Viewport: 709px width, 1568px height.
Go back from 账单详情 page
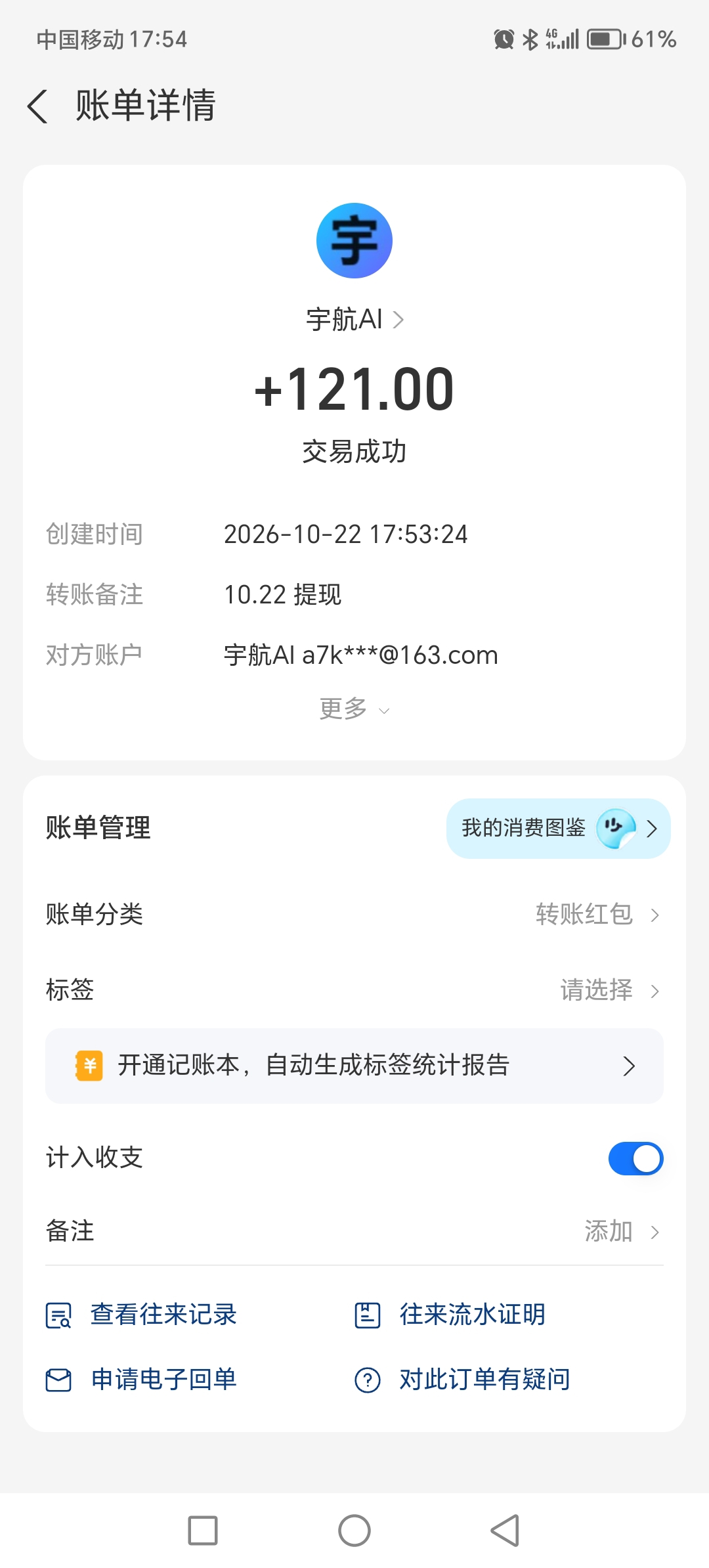coord(38,106)
